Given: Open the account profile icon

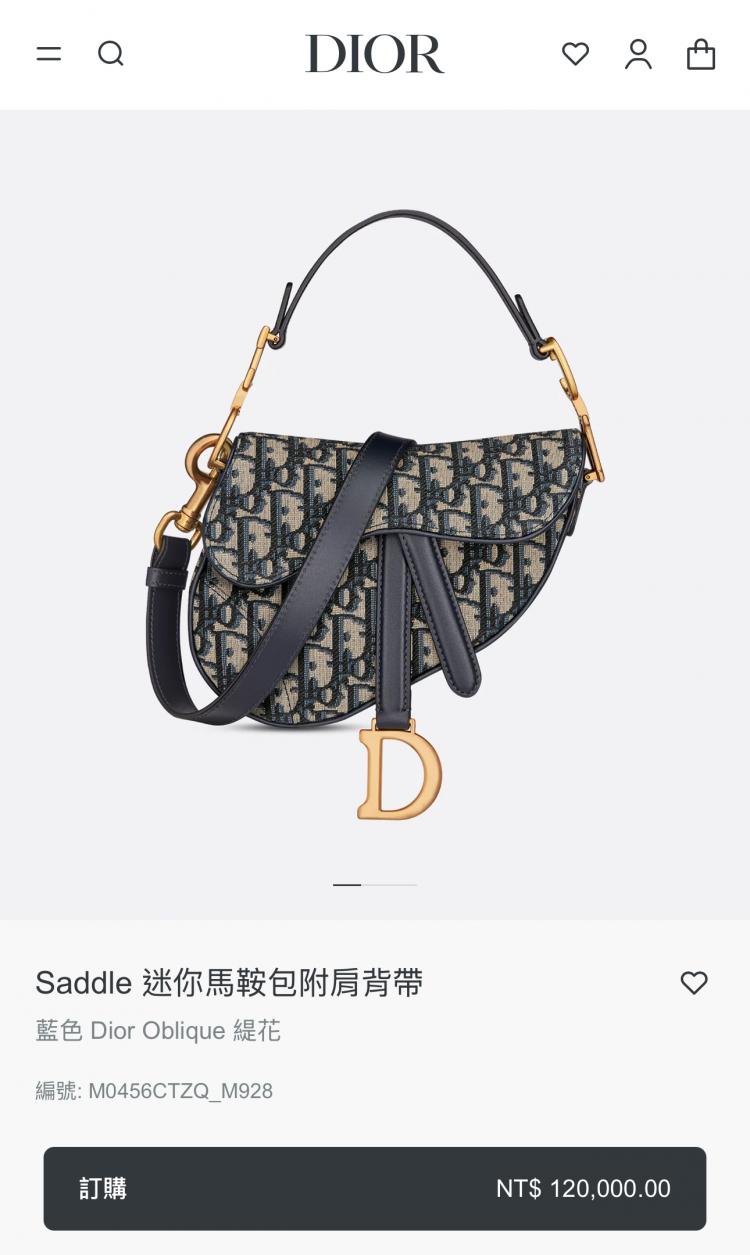Looking at the screenshot, I should click(638, 54).
